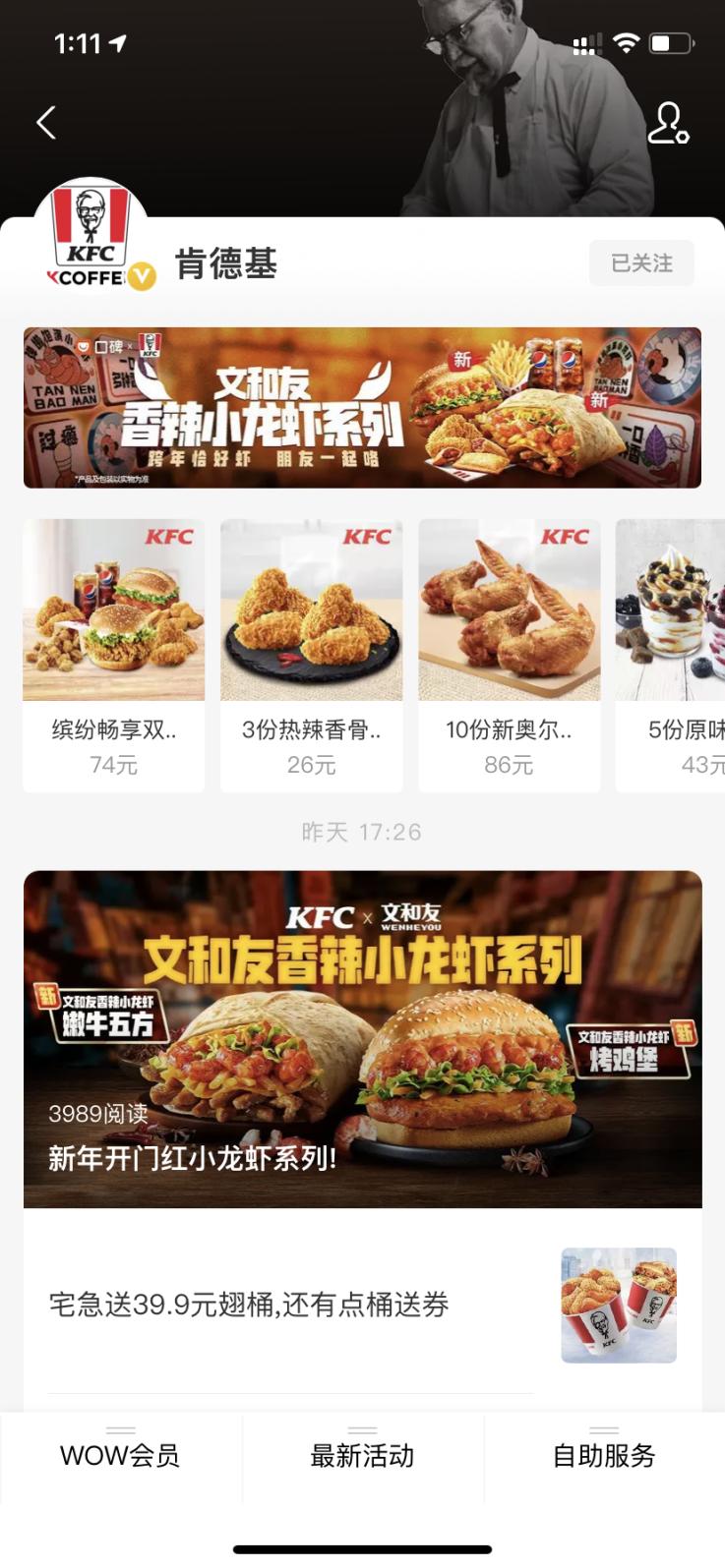View the 10份新奥尔.. 86元 product card
Viewport: 725px width, 1568px height.
(x=509, y=655)
